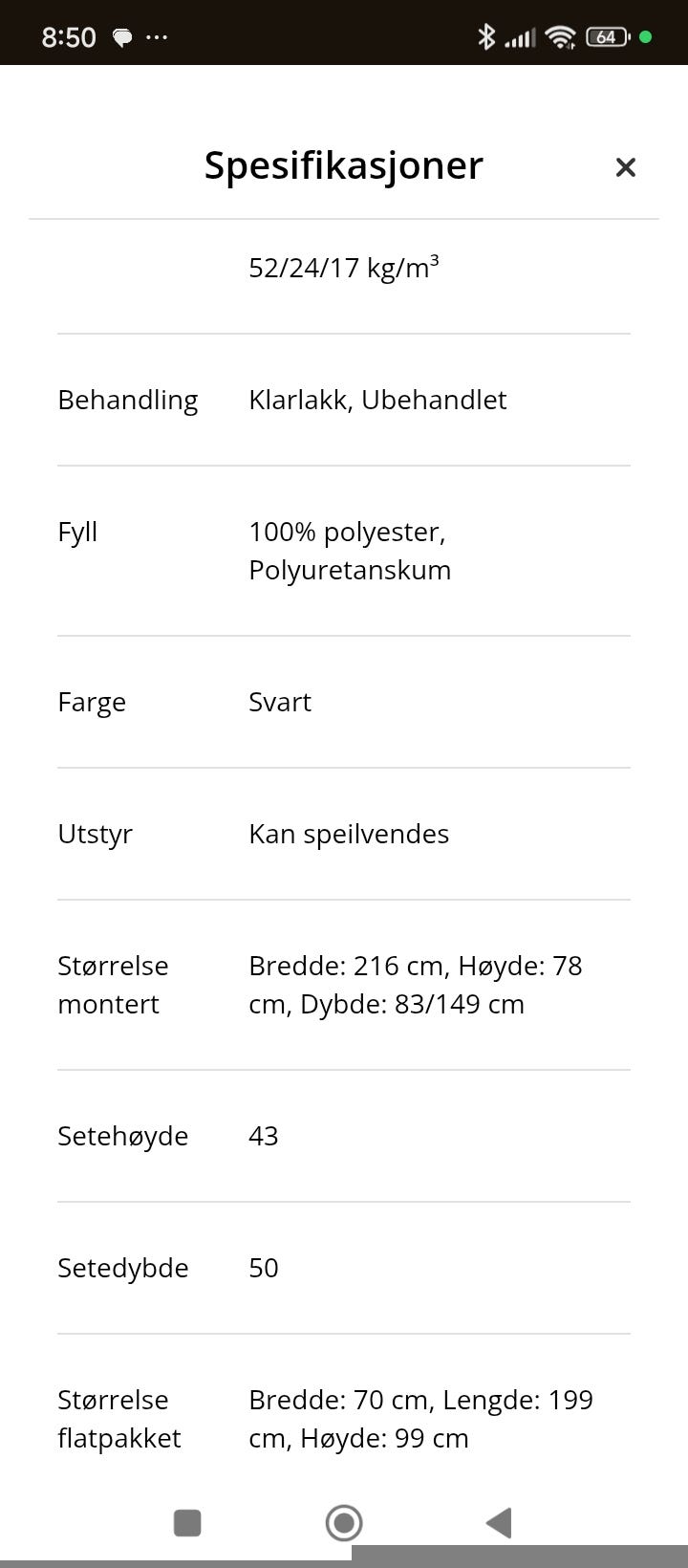The height and width of the screenshot is (1568, 688).
Task: Select the Utstyr row Kan speilvendes
Action: tap(349, 833)
